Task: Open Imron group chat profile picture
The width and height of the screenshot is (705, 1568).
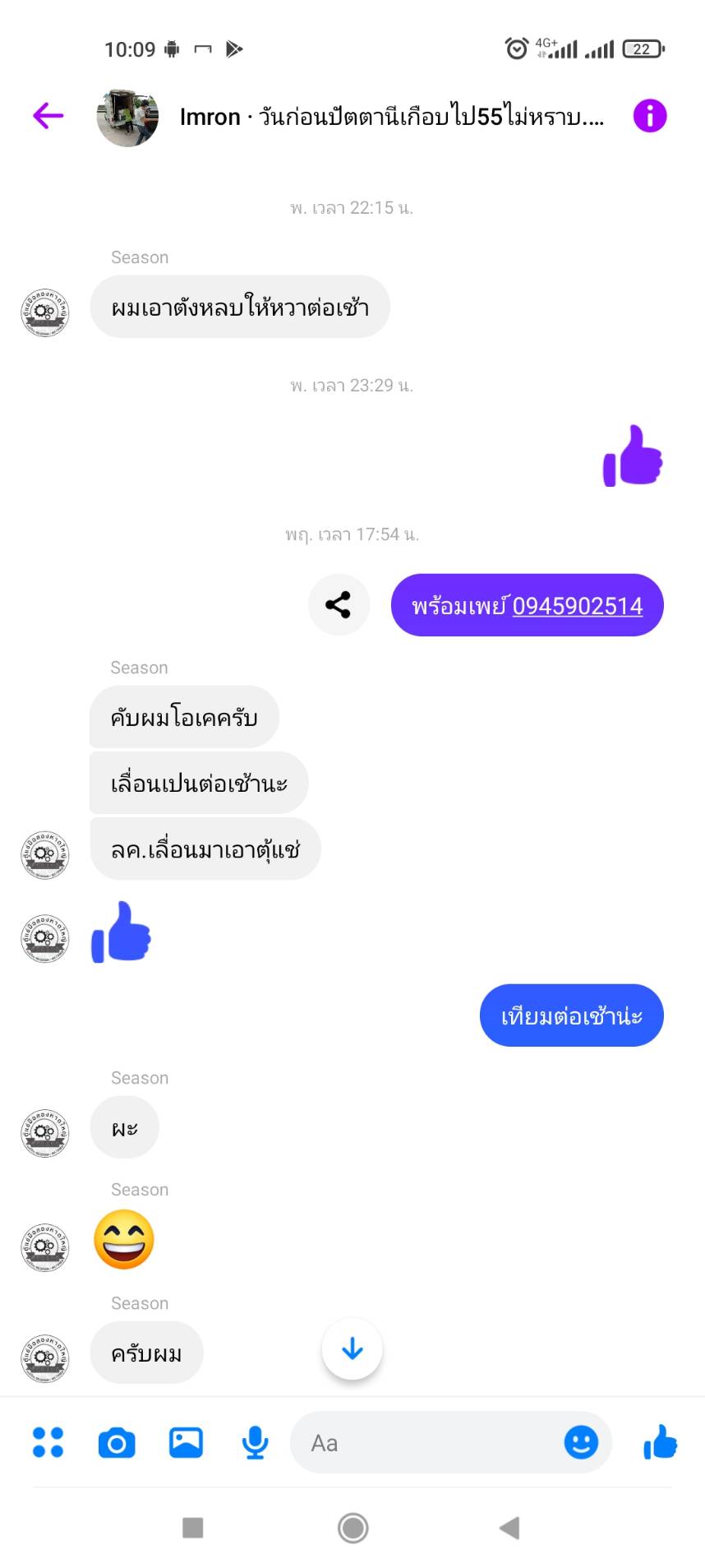Action: coord(127,117)
